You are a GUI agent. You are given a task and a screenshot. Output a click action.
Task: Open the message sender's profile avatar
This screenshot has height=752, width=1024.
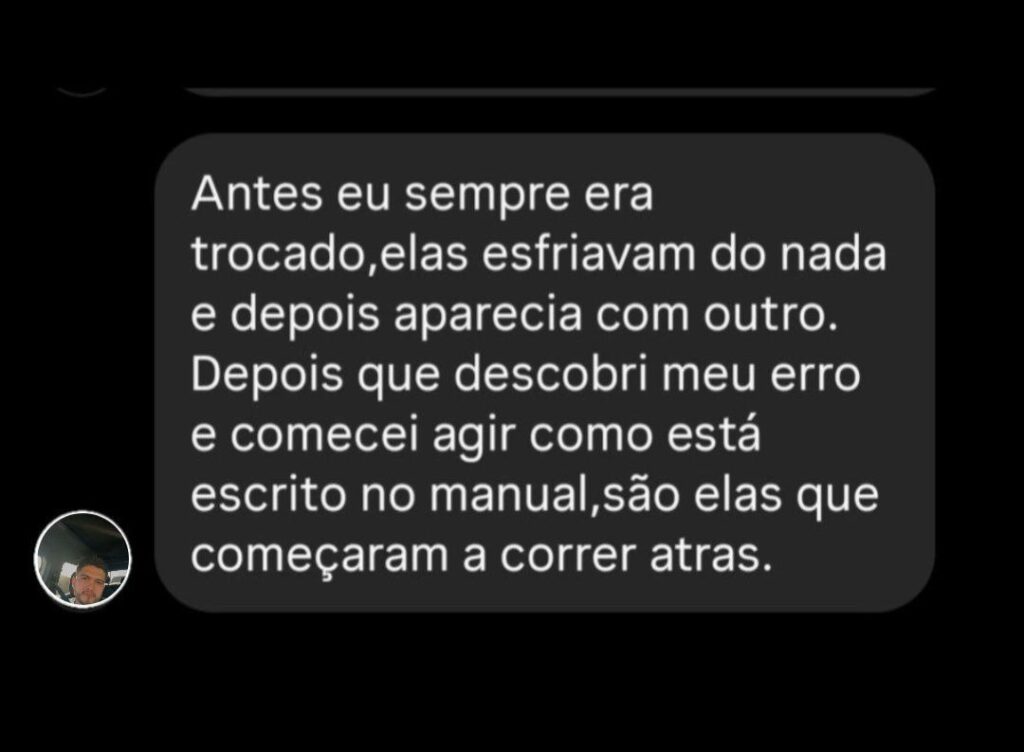coord(83,560)
